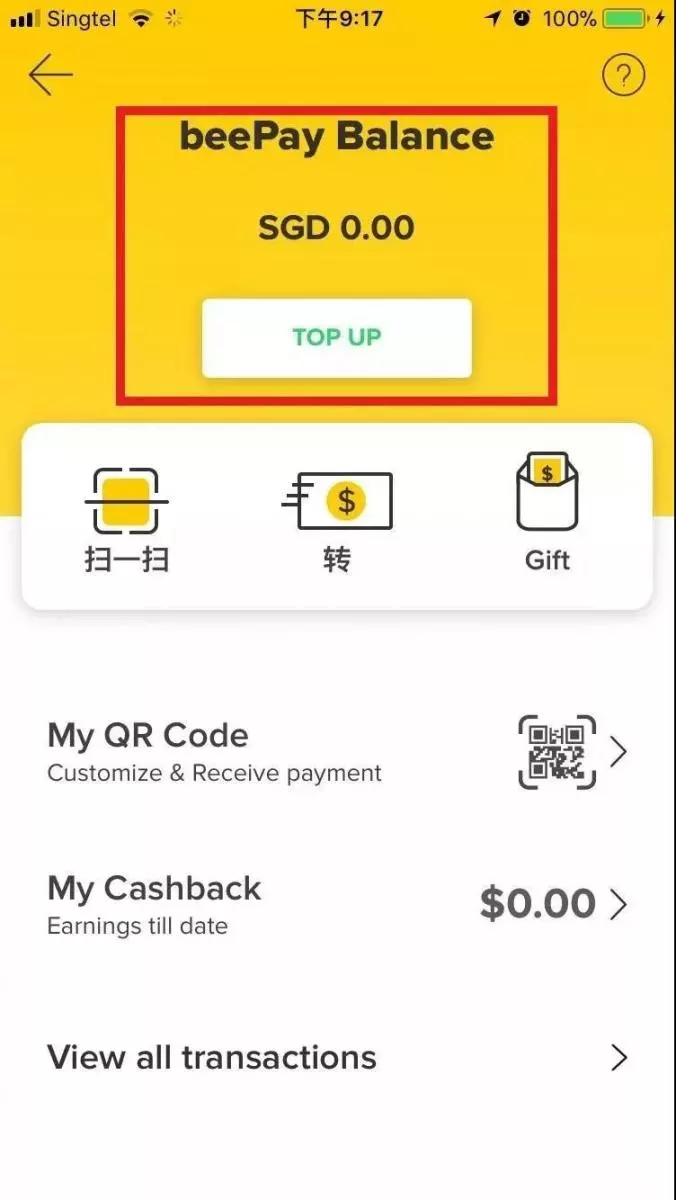Image resolution: width=676 pixels, height=1200 pixels.
Task: View all transactions
Action: click(337, 1058)
